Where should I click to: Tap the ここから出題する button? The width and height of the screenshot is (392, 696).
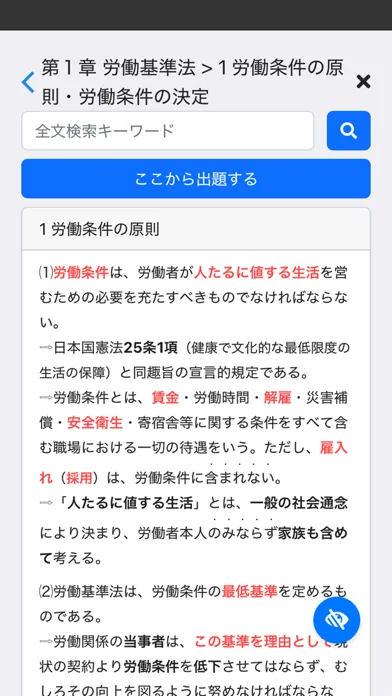click(x=196, y=179)
